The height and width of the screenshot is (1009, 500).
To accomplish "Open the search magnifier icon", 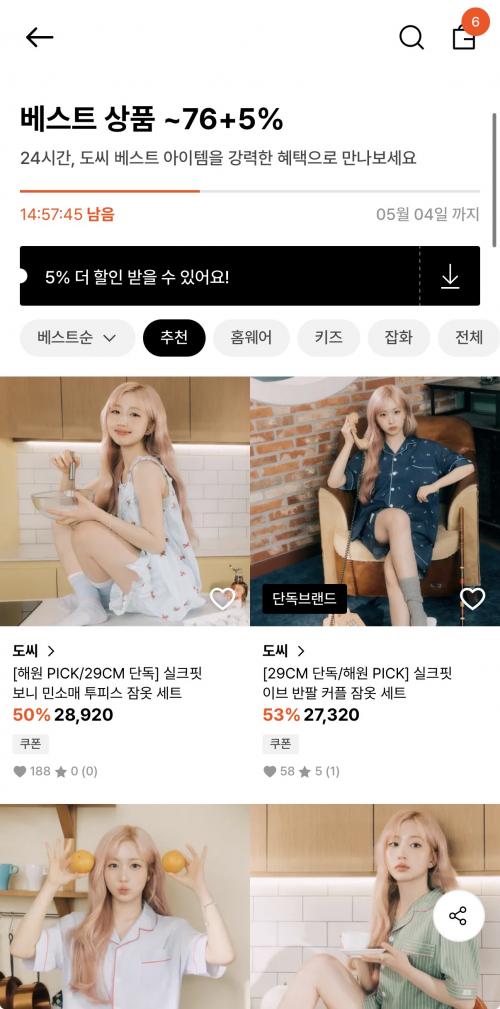I will (411, 37).
